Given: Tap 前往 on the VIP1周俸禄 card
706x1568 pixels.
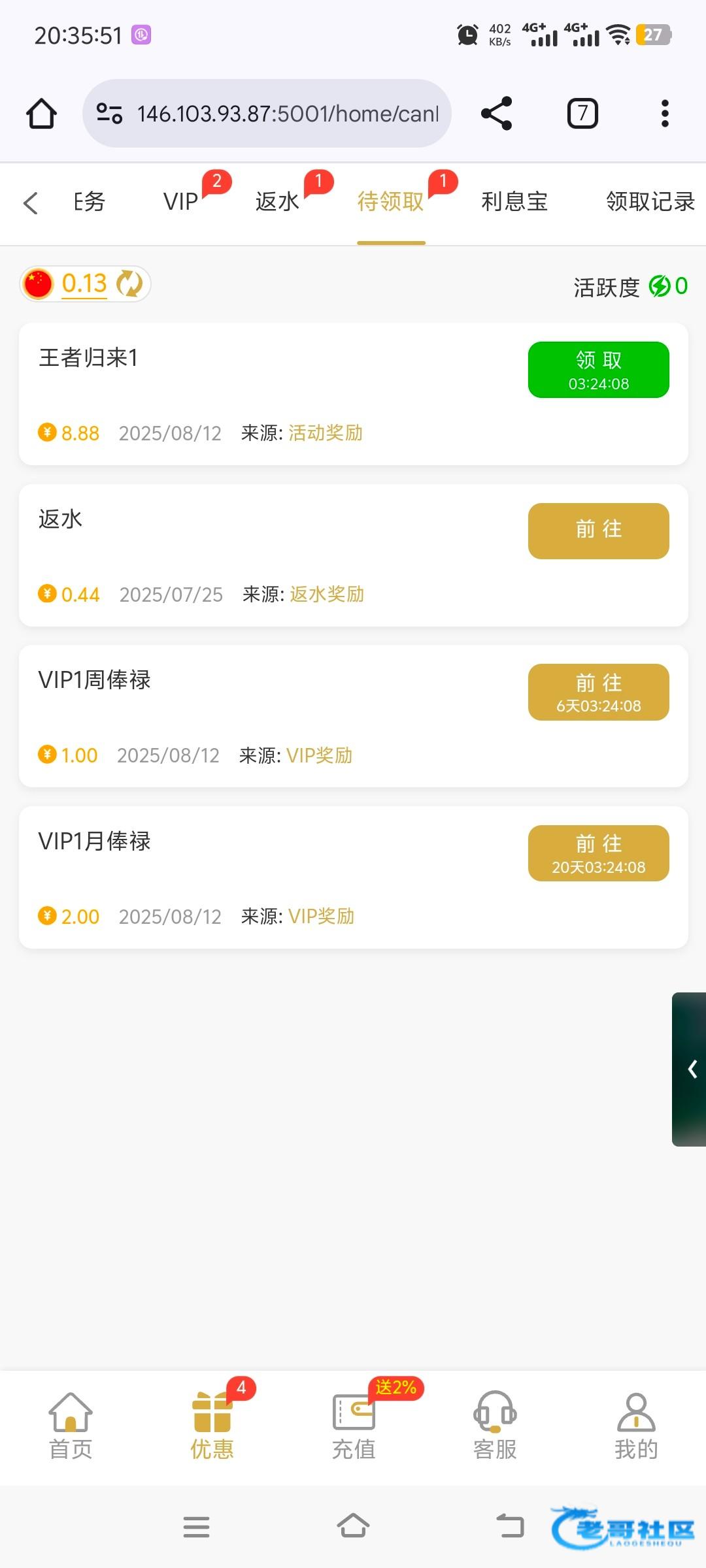Looking at the screenshot, I should point(599,693).
